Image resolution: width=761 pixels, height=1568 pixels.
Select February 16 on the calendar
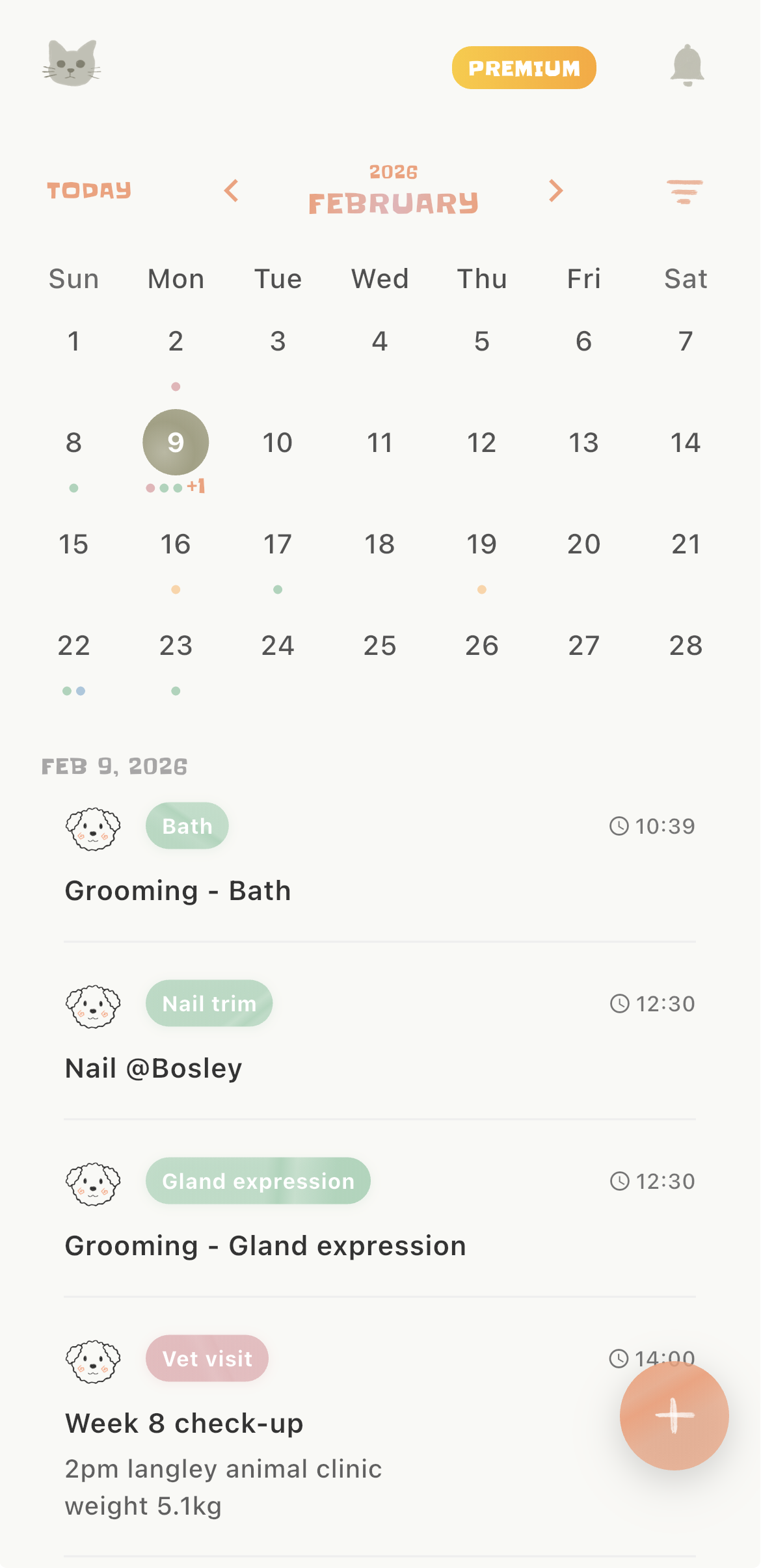pos(176,545)
